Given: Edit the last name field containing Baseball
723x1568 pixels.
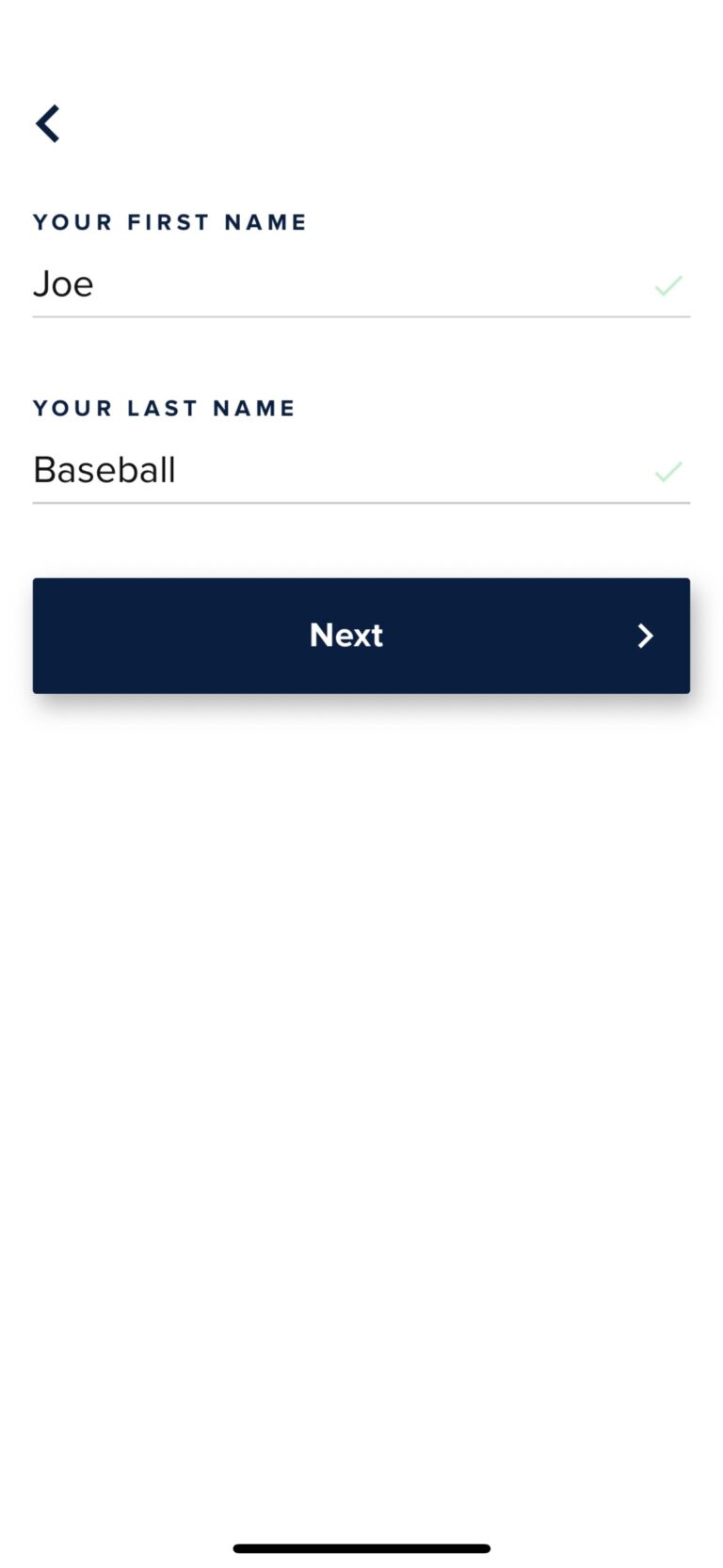Looking at the screenshot, I should click(339, 470).
